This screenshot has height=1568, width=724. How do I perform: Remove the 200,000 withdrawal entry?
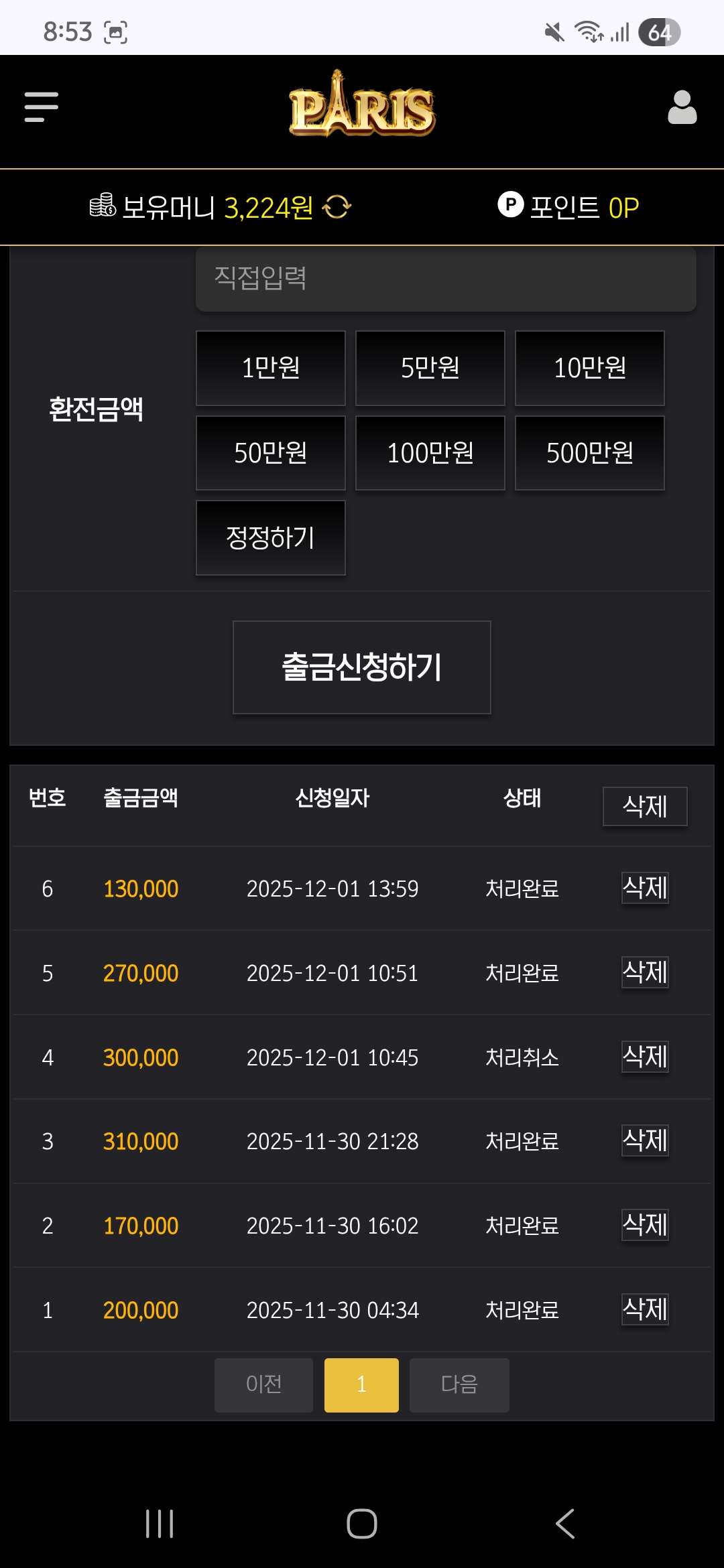[x=645, y=1309]
